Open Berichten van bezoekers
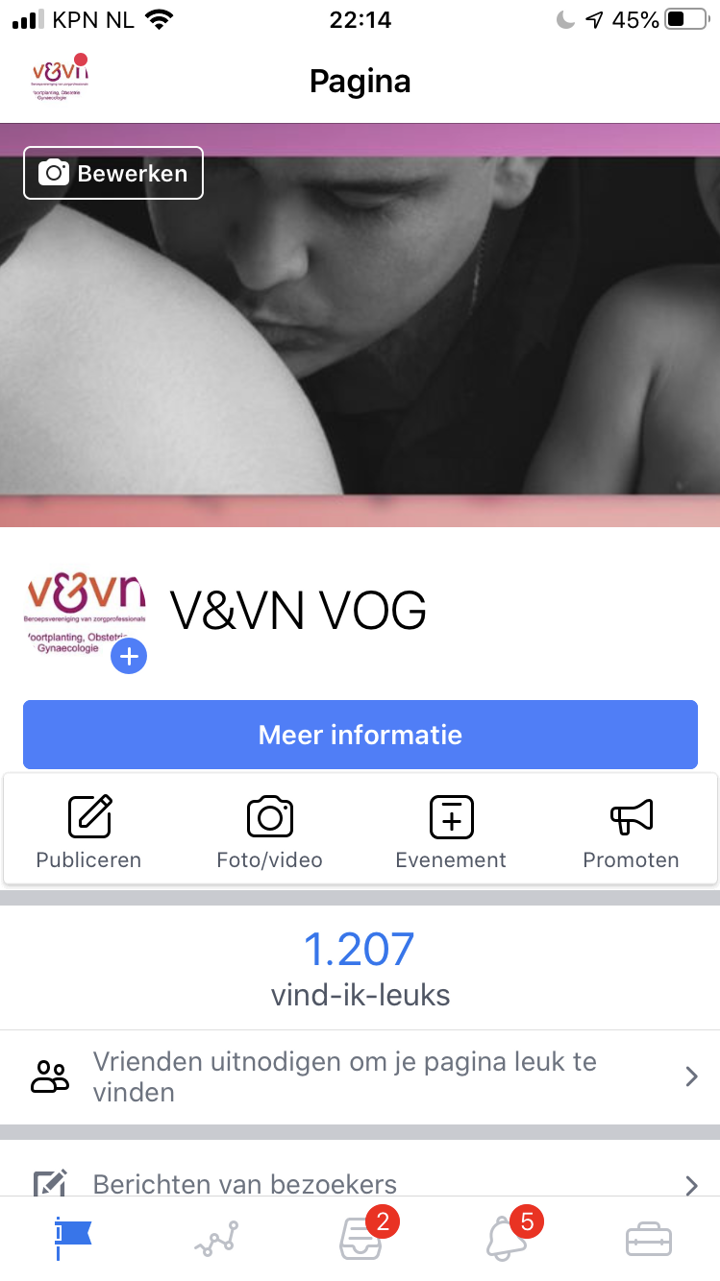This screenshot has height=1281, width=720. pyautogui.click(x=360, y=1185)
